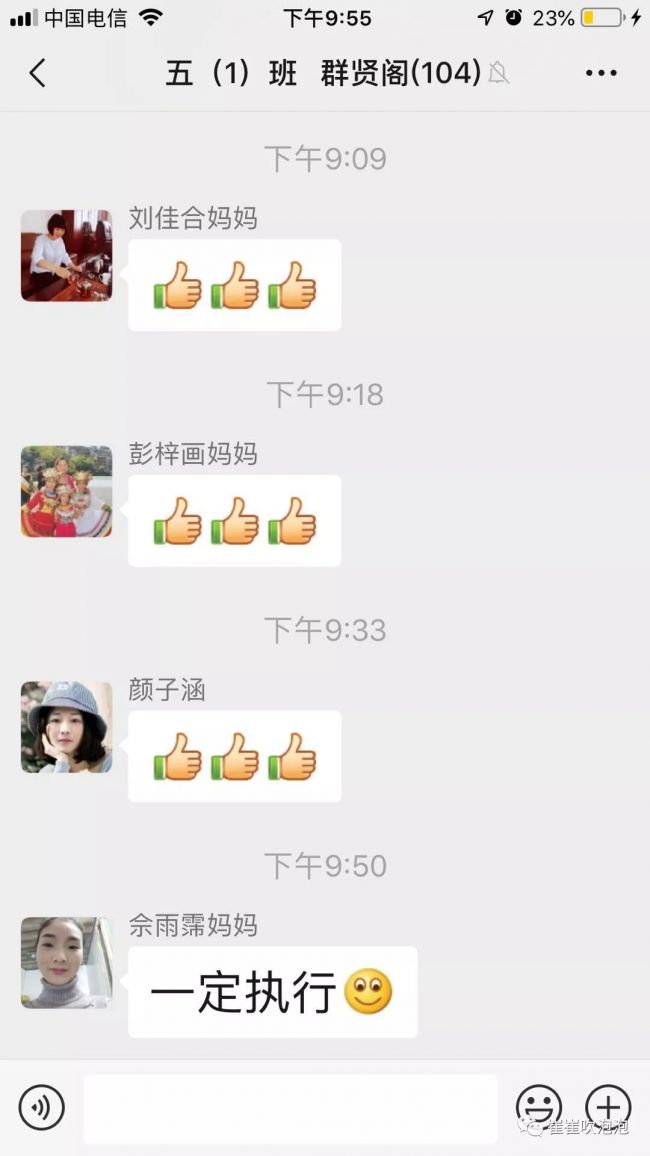Focus the message text field

click(290, 1108)
